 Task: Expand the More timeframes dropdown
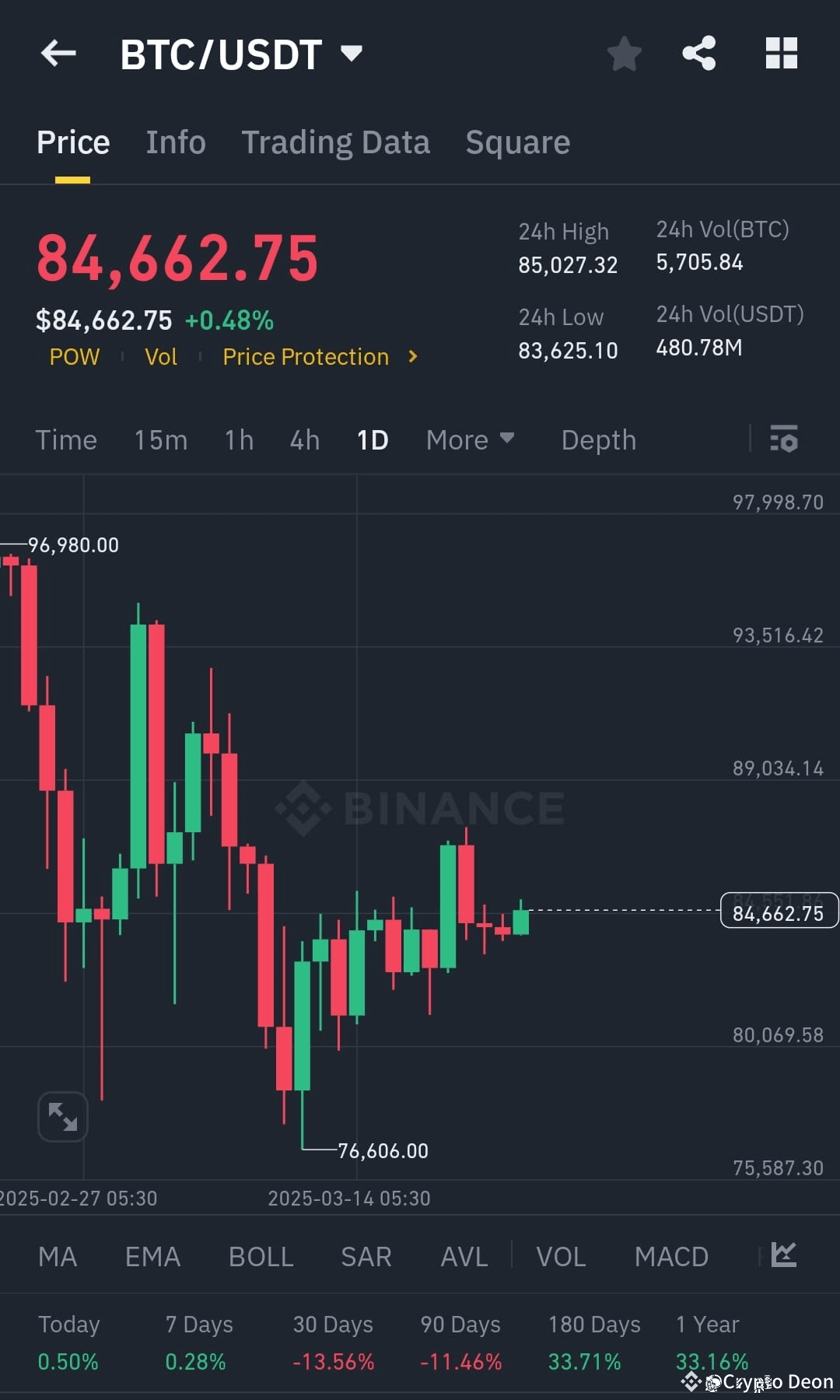point(470,439)
